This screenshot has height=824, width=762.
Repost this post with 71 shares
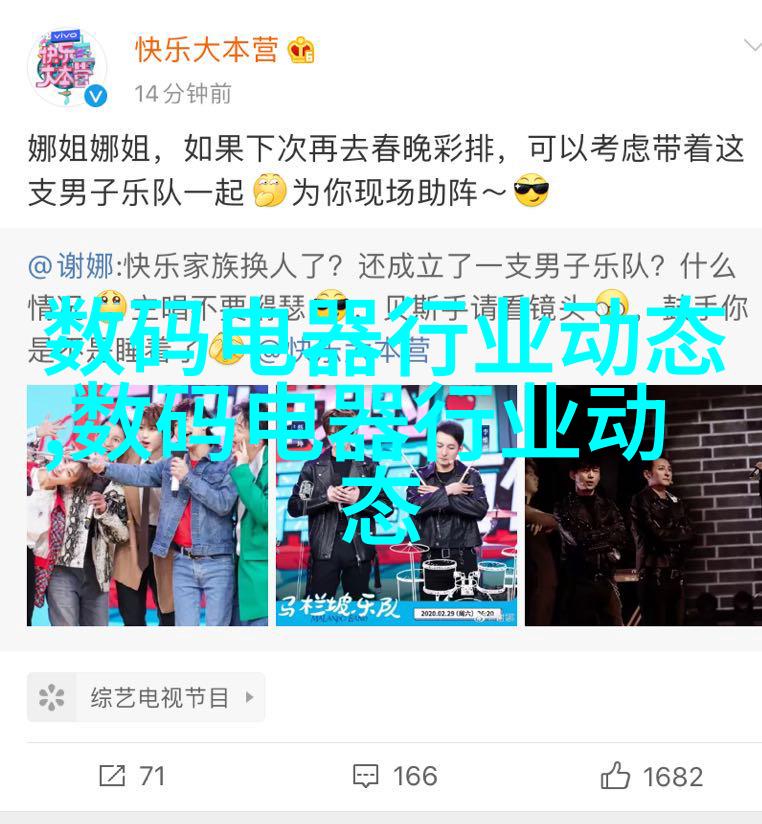pyautogui.click(x=131, y=776)
